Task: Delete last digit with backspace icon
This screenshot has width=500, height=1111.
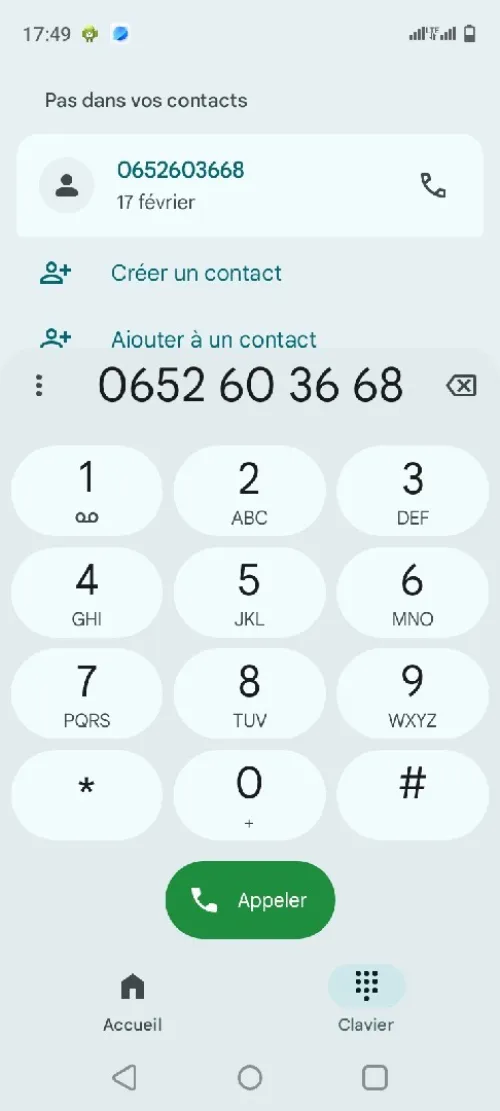Action: [x=461, y=386]
